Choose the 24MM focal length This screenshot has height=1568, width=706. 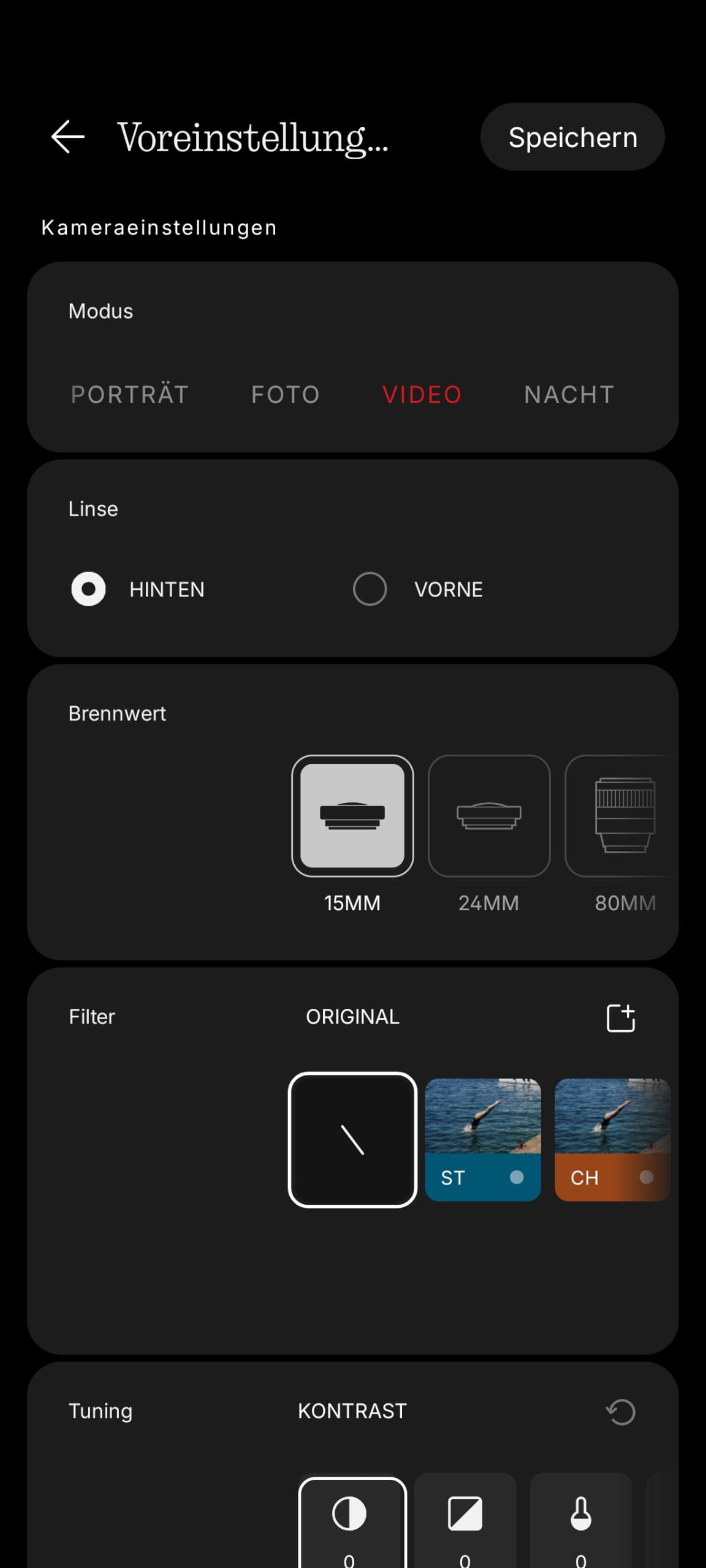point(488,816)
